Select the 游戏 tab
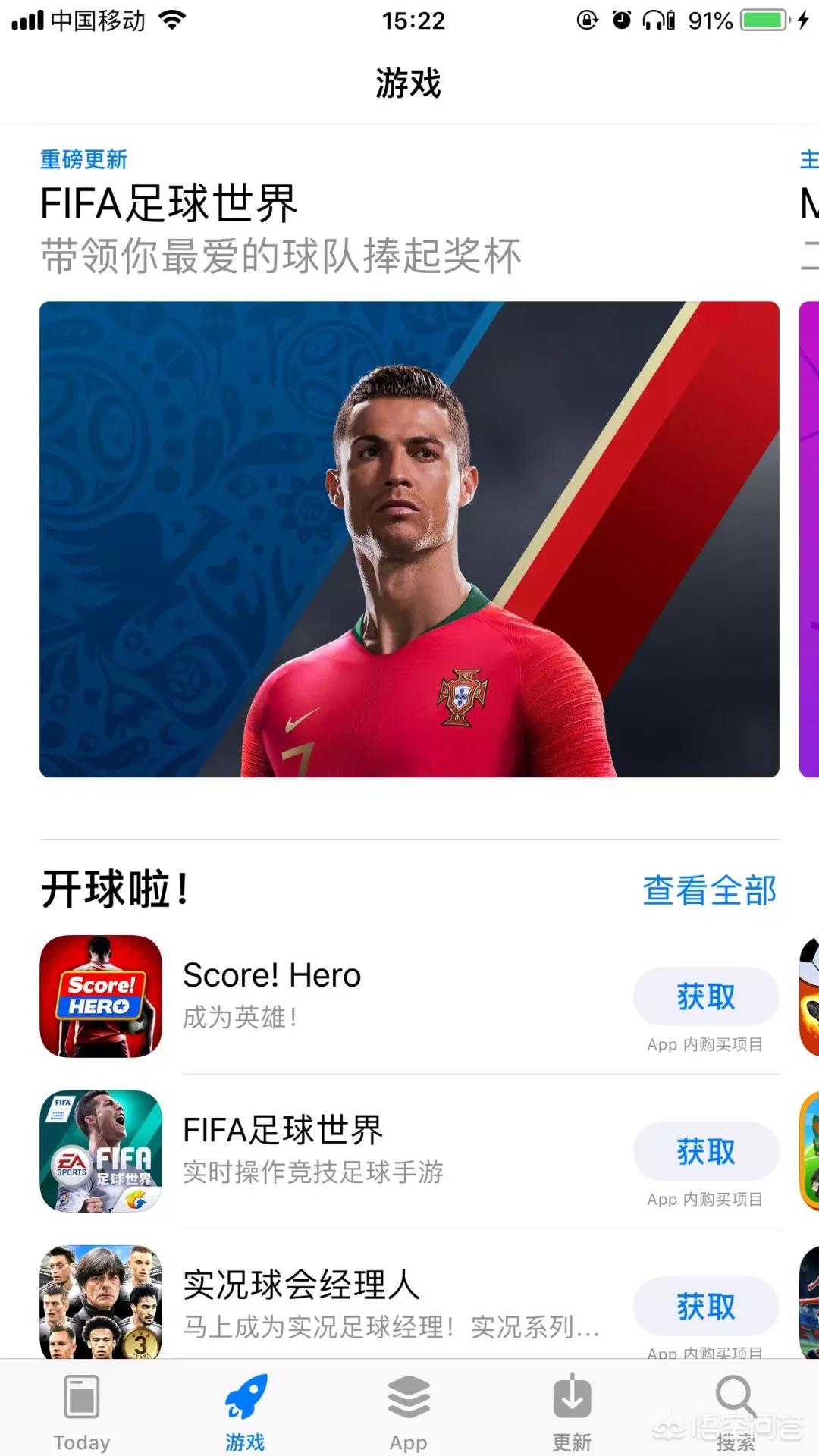The image size is (819, 1456). tap(245, 1412)
